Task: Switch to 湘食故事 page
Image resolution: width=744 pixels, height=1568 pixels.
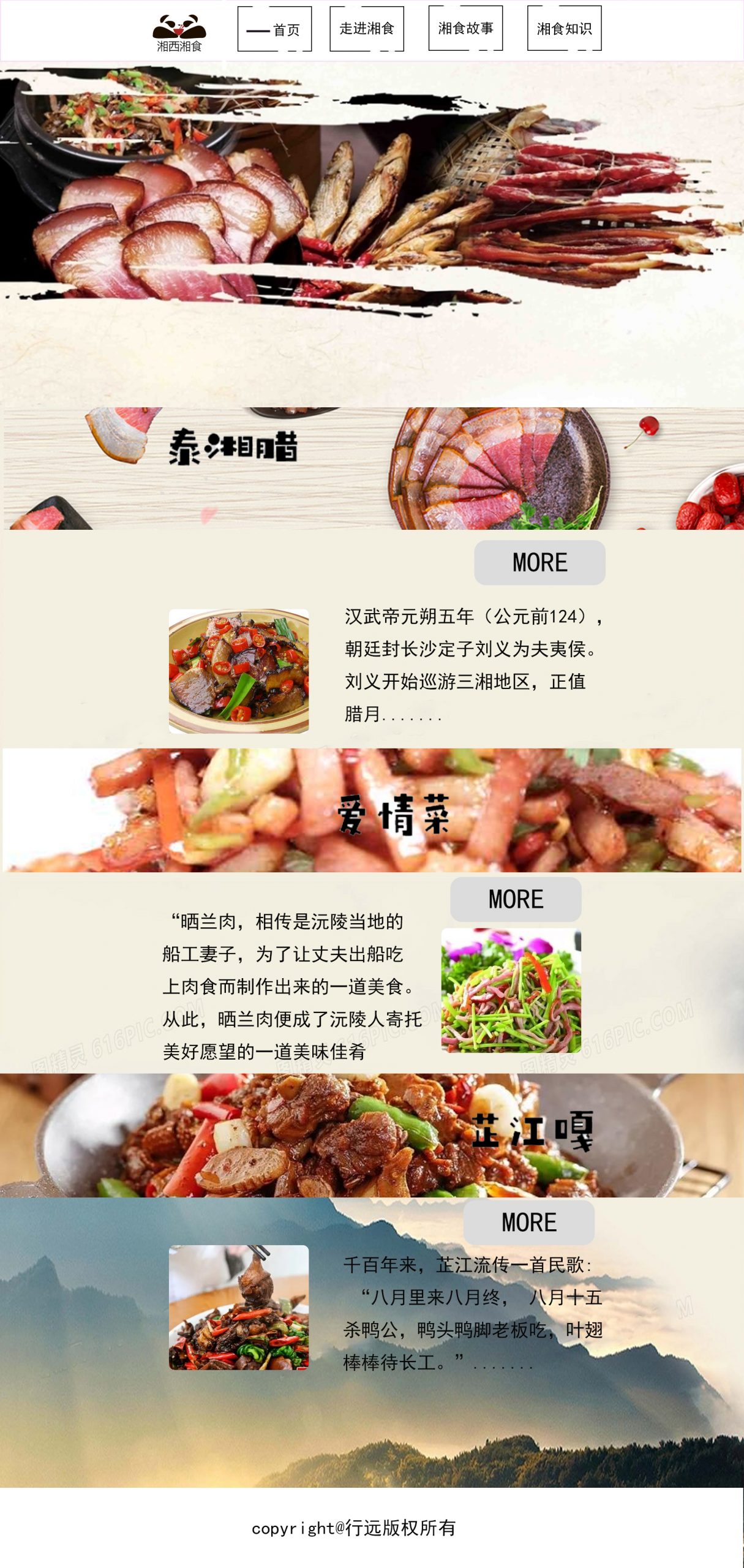Action: click(465, 29)
